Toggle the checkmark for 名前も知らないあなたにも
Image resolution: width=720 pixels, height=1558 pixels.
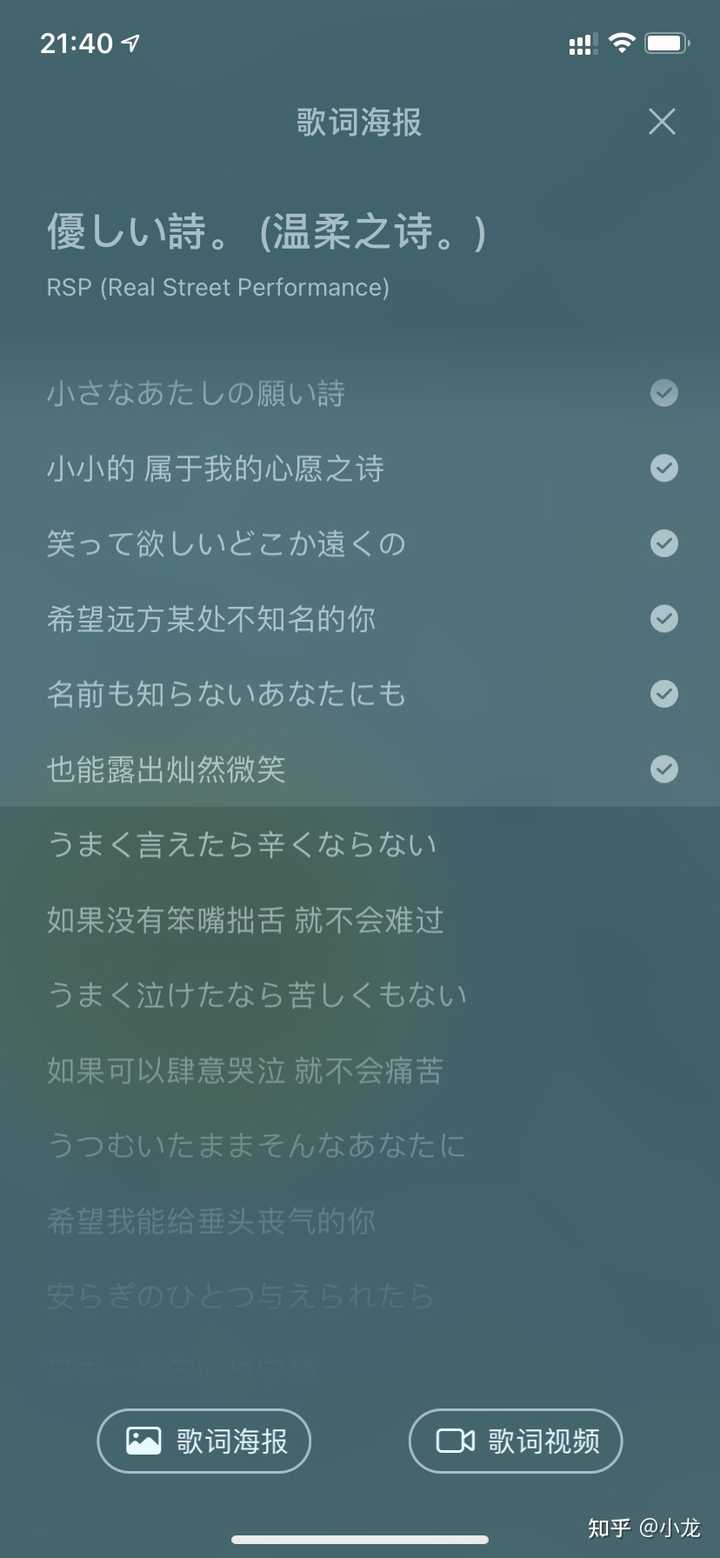pos(664,693)
